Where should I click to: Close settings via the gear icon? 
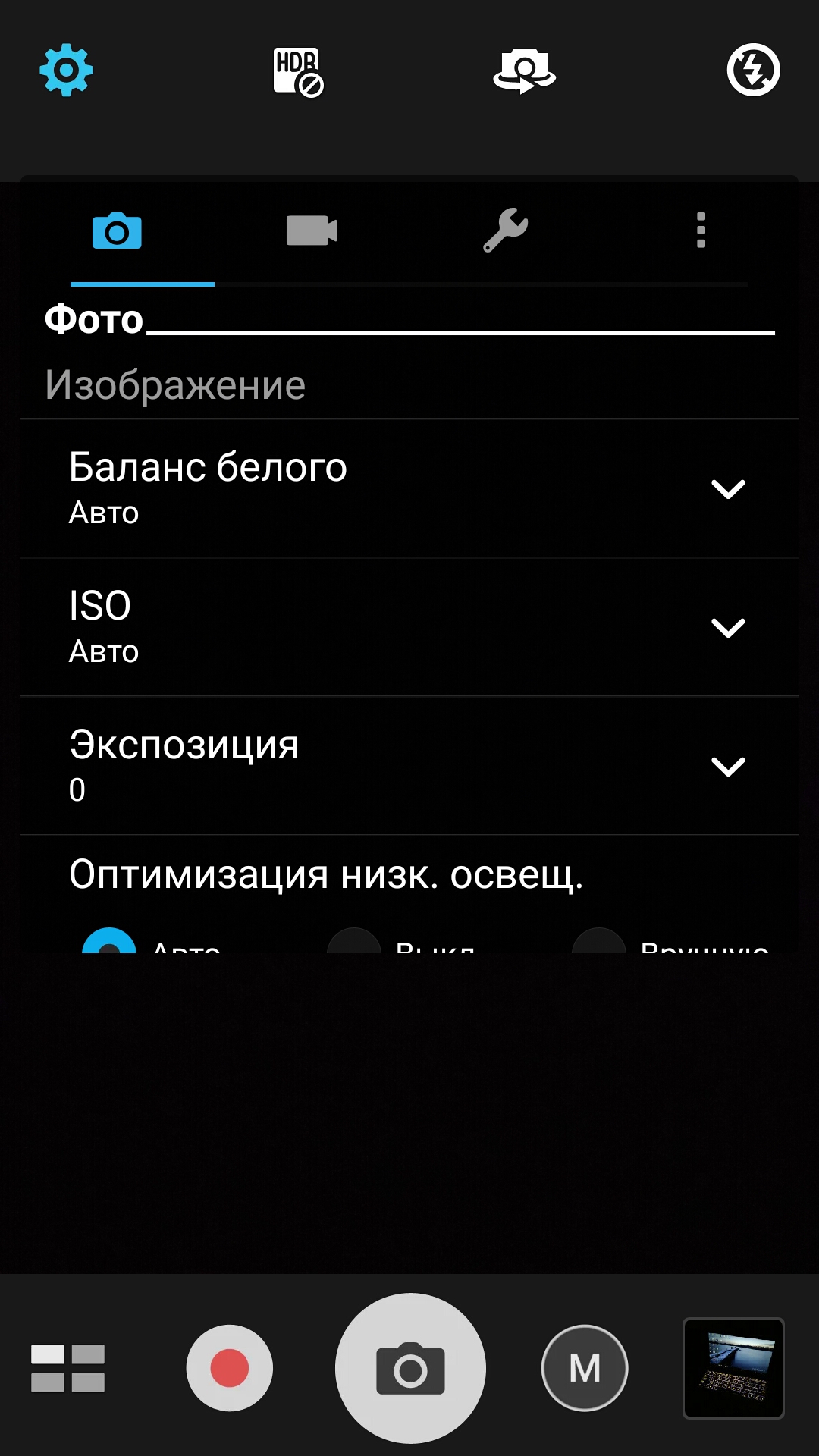coord(66,71)
